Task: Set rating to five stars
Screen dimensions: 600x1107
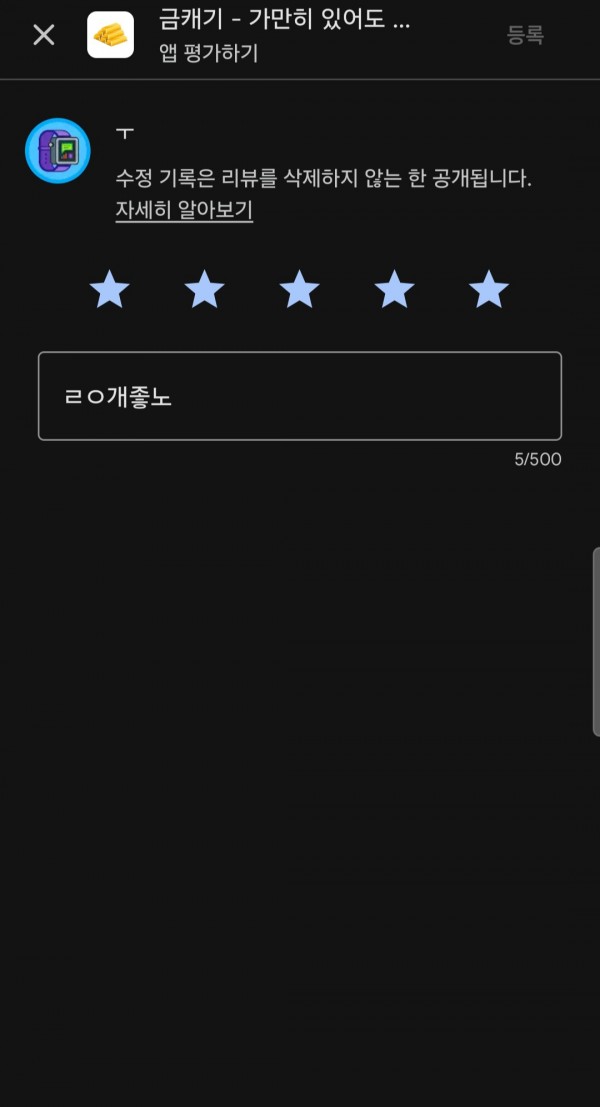Action: point(488,289)
